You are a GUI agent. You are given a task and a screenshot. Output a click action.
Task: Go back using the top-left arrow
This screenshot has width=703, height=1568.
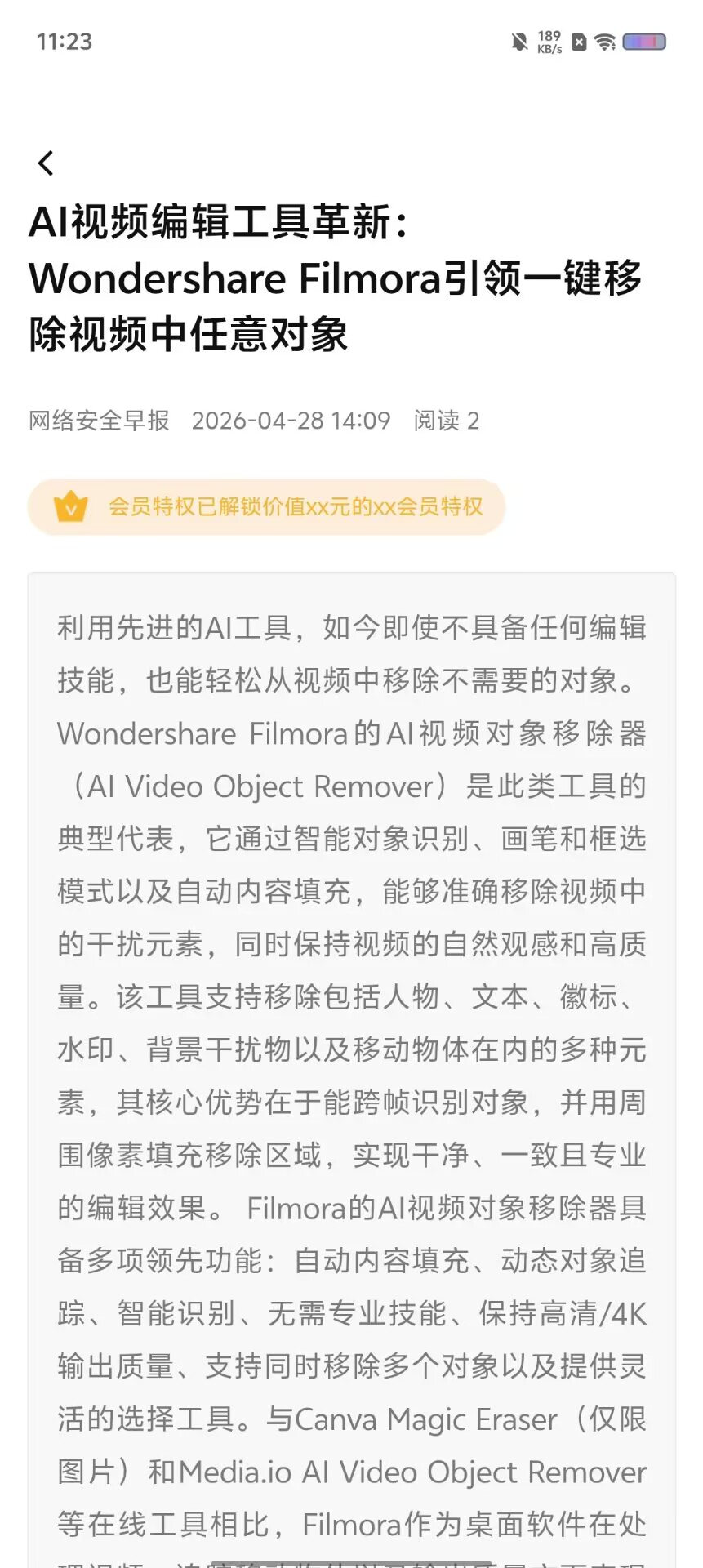(x=46, y=163)
